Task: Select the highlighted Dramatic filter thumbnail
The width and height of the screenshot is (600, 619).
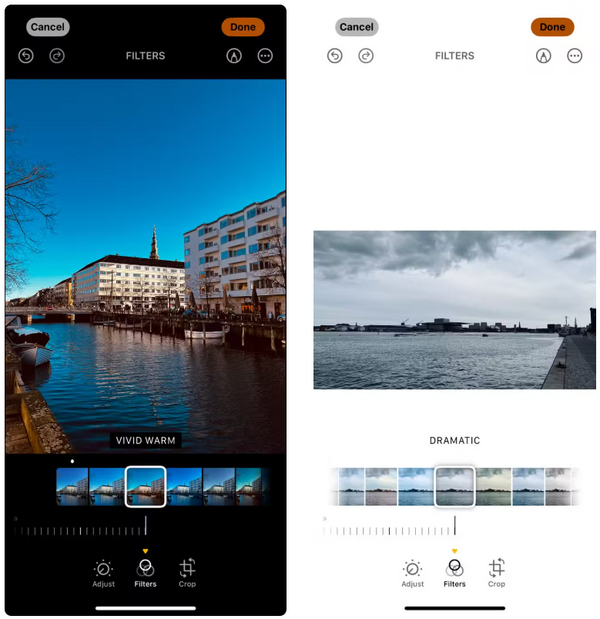Action: coord(455,487)
